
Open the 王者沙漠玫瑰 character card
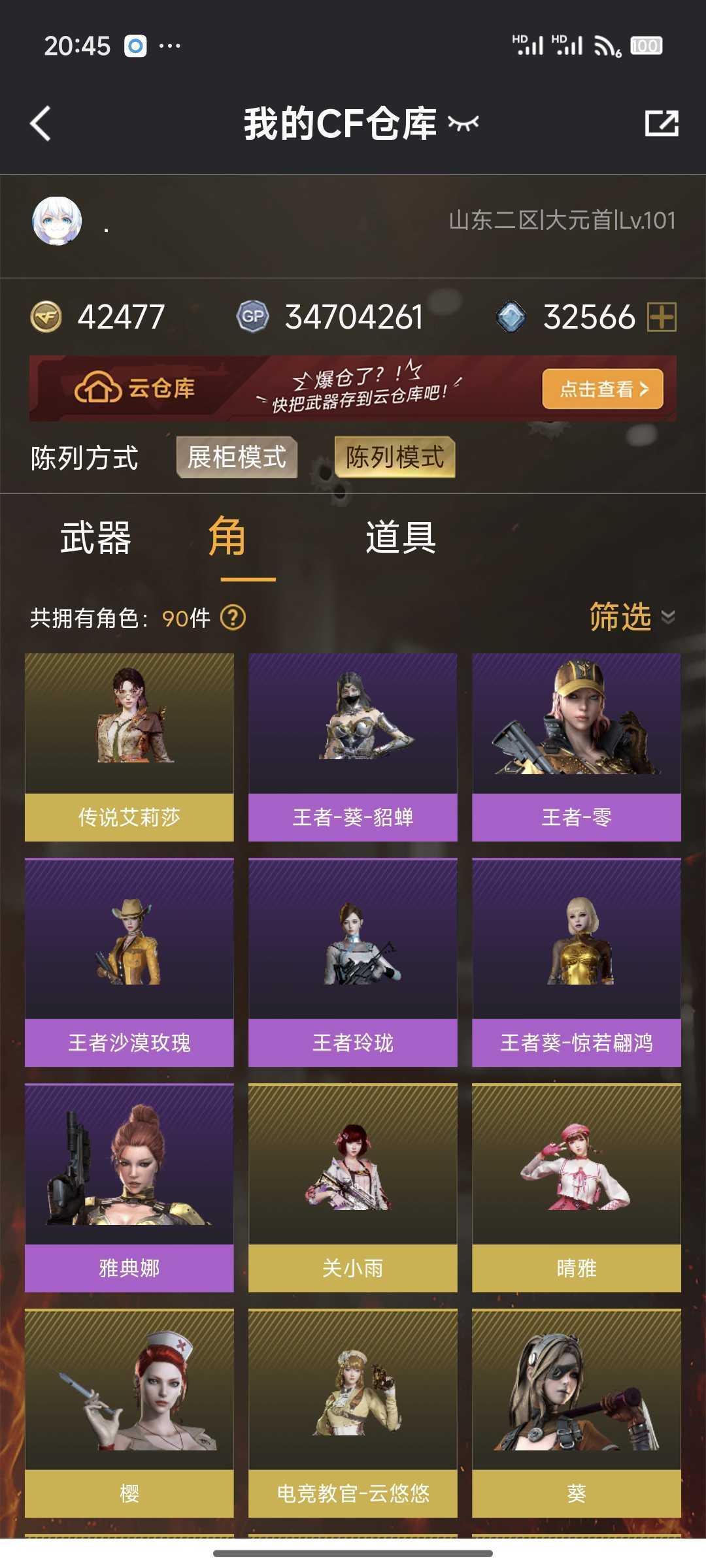click(x=129, y=962)
